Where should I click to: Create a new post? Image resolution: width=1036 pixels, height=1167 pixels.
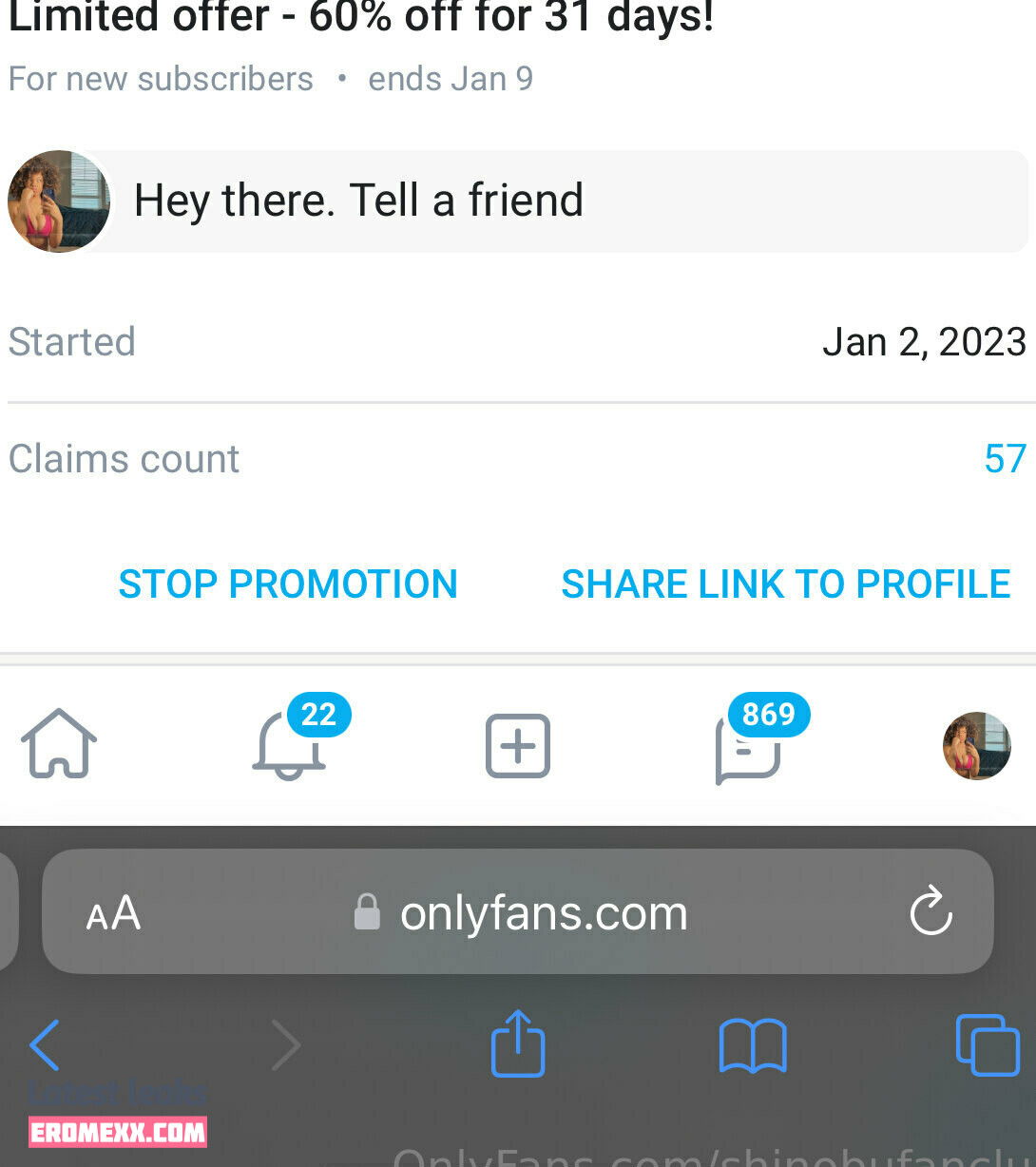[518, 746]
